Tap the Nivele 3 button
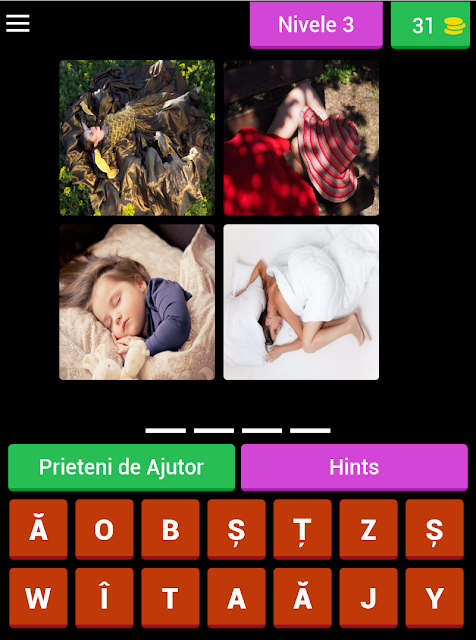 pos(316,25)
